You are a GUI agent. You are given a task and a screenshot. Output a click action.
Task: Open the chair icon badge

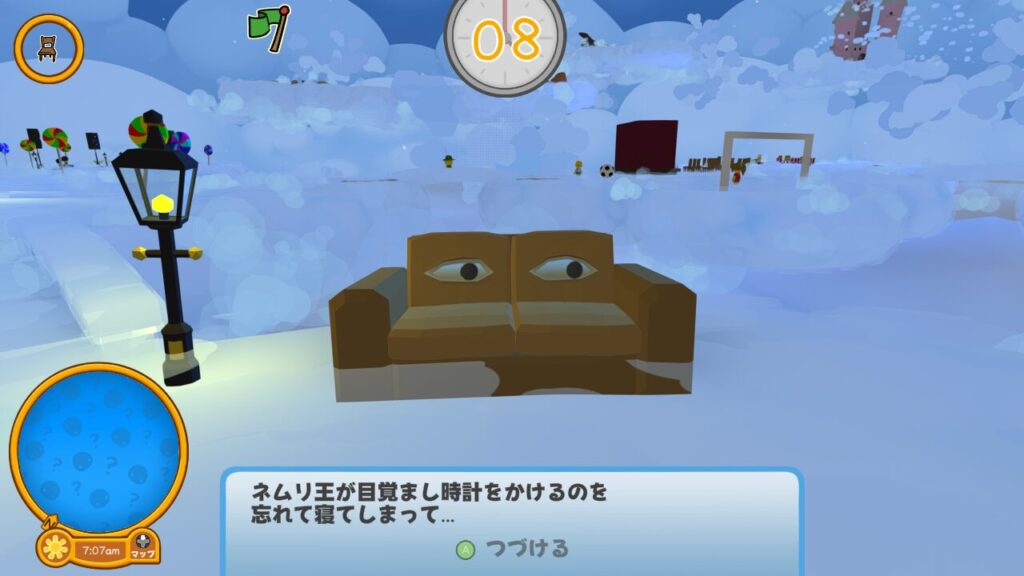pos(47,46)
